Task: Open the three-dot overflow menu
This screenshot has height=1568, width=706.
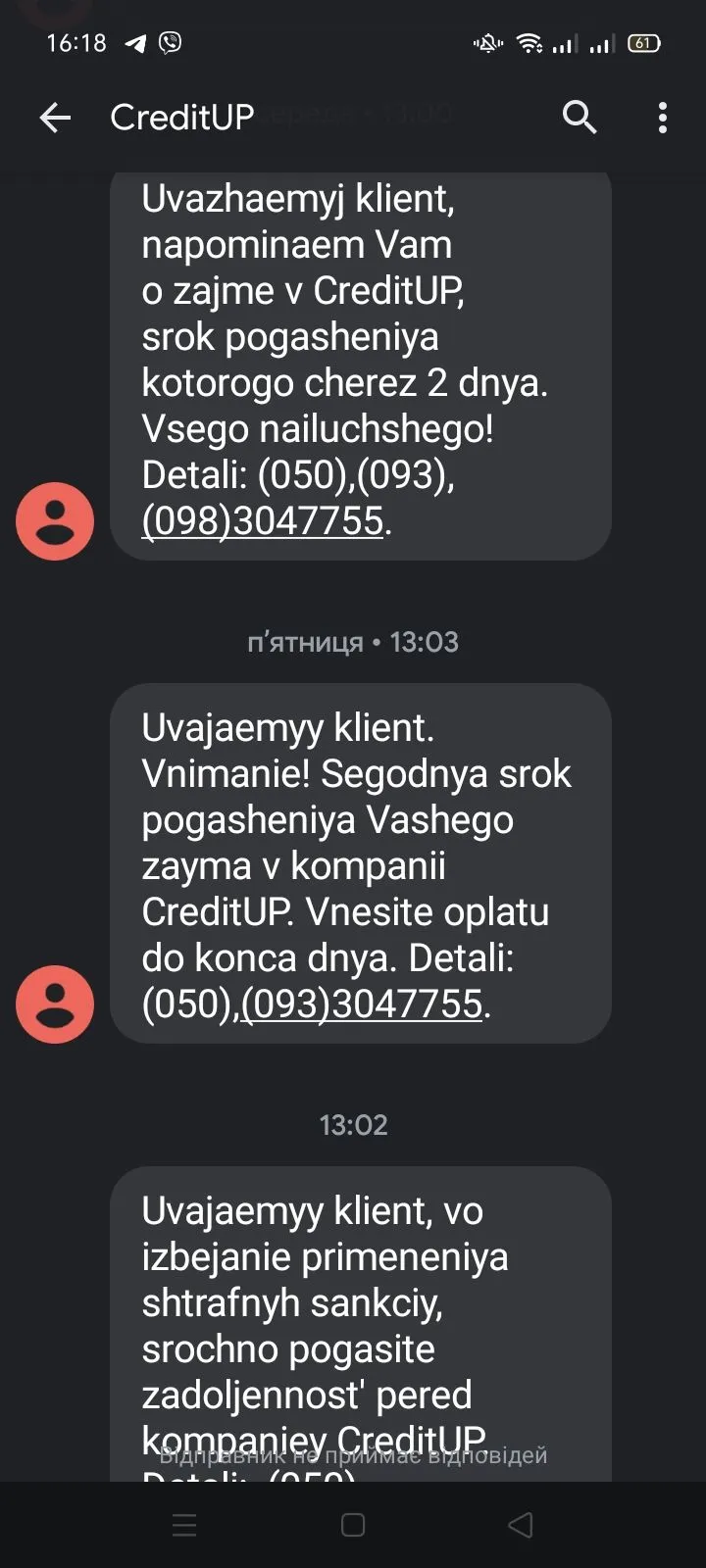Action: (x=662, y=117)
